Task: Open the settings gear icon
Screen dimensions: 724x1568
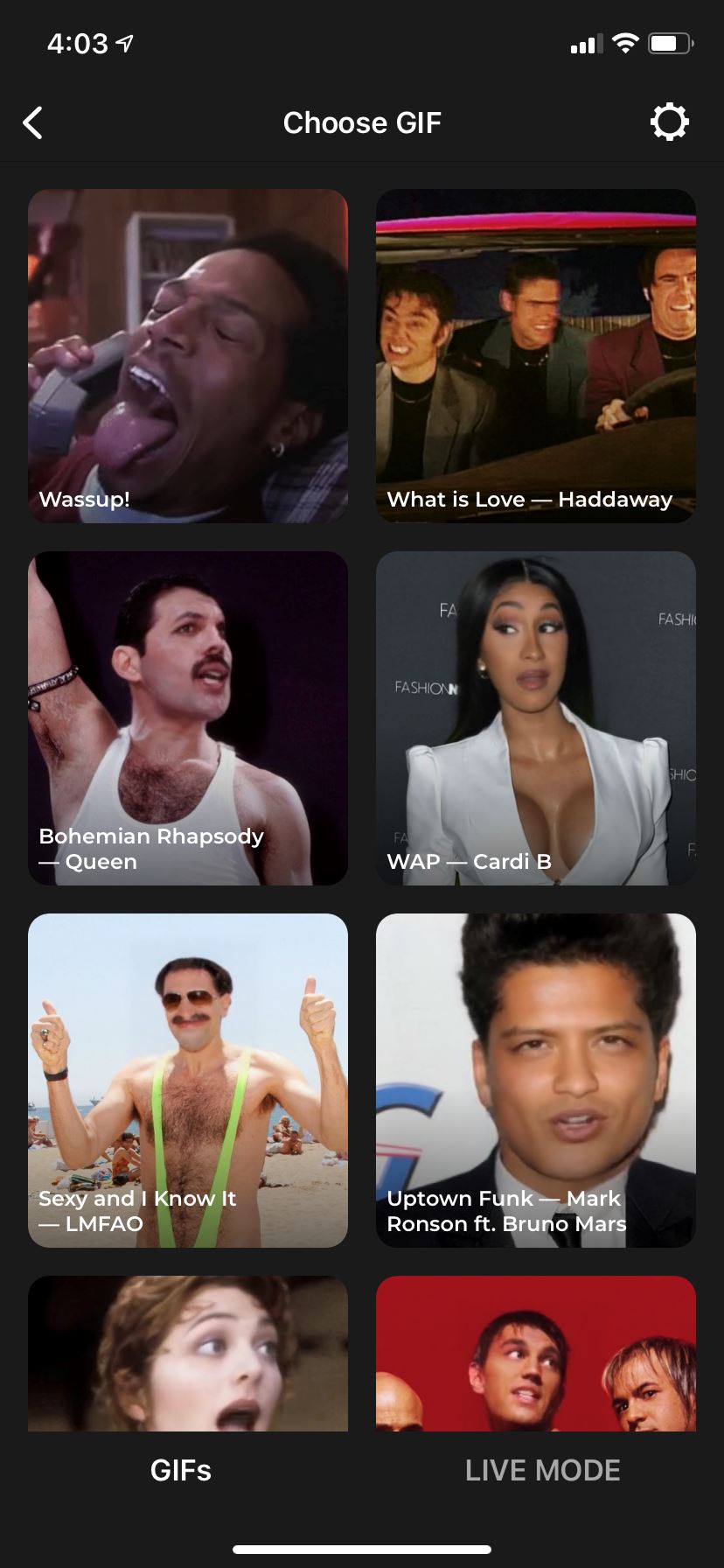Action: pyautogui.click(x=670, y=122)
